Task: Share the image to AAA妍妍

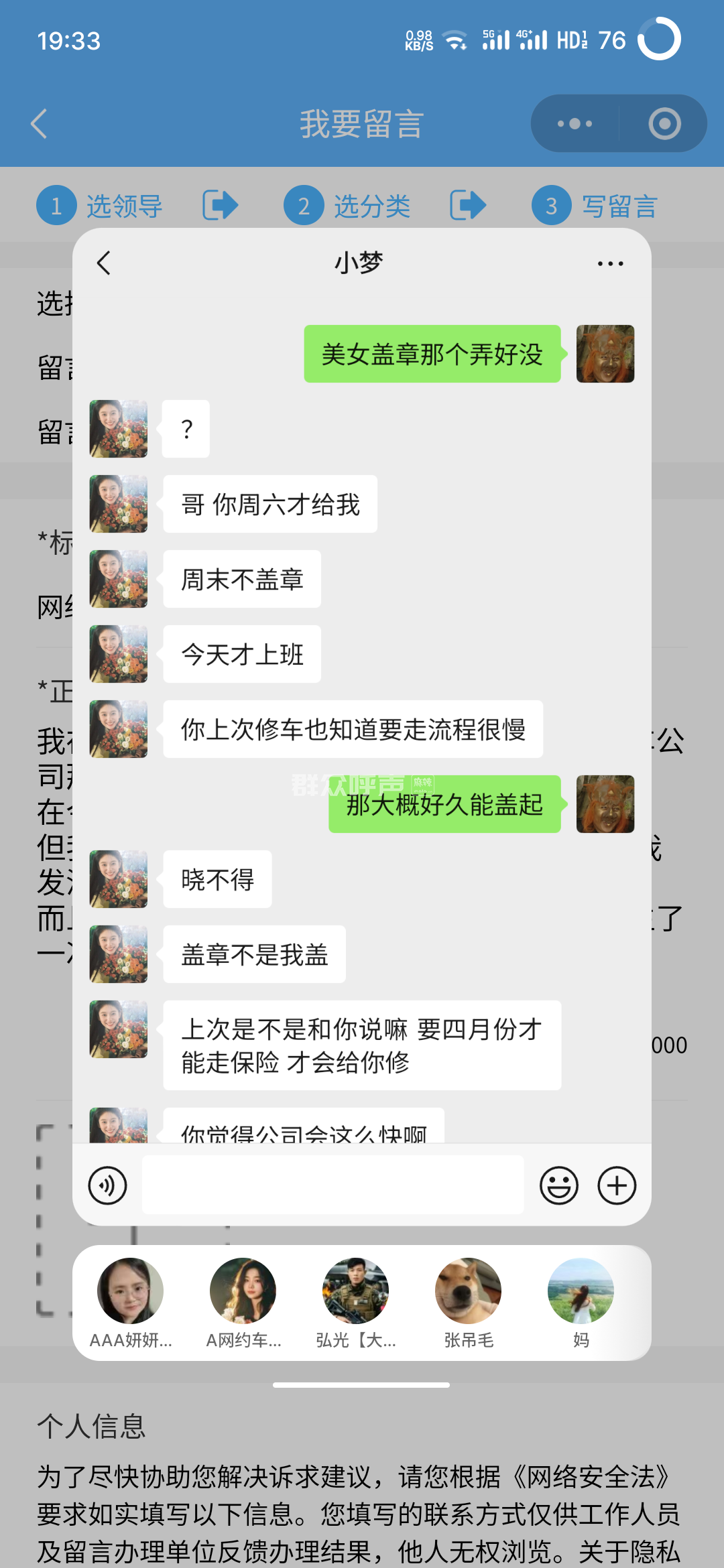Action: 130,1291
